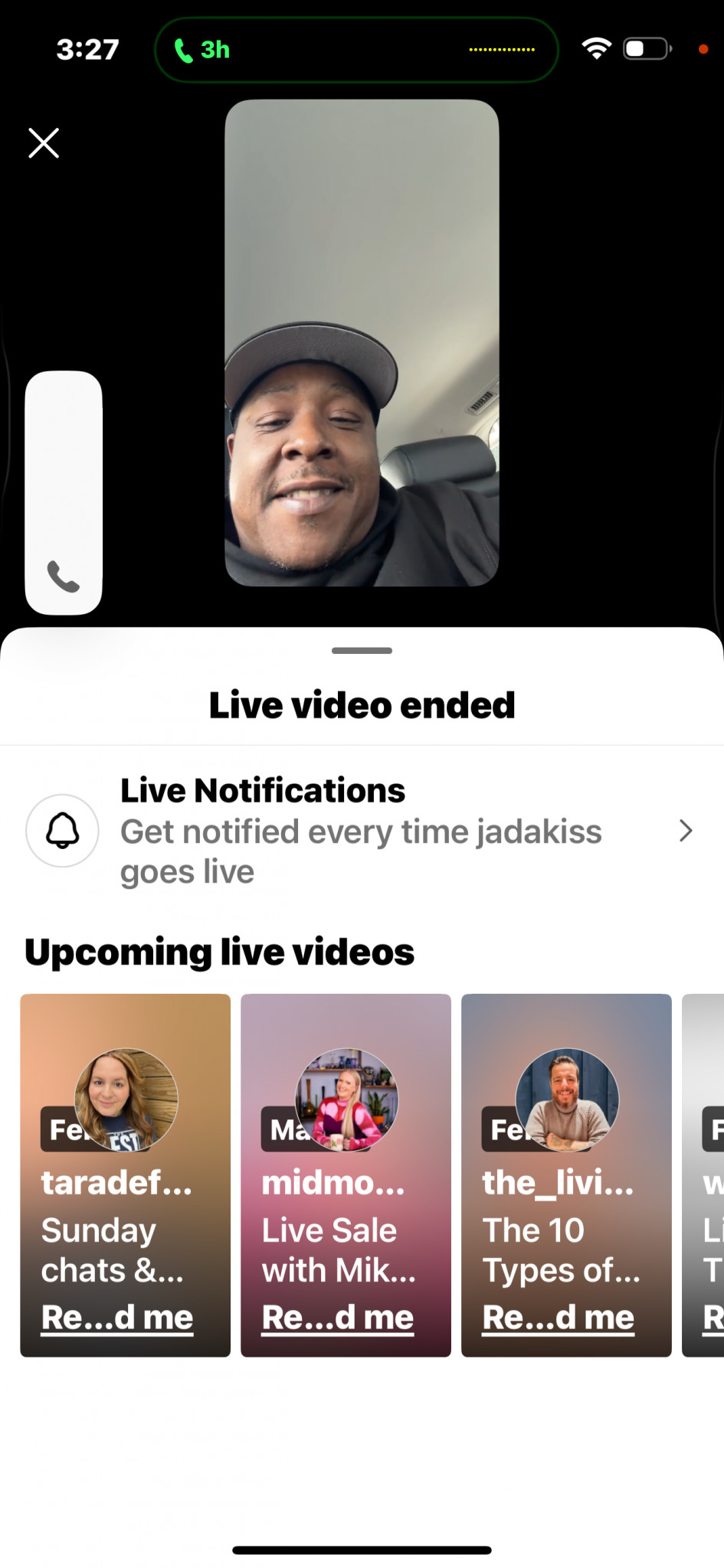Screen dimensions: 724x1568
Task: Open Live Notifications for jadakiss
Action: [x=362, y=831]
